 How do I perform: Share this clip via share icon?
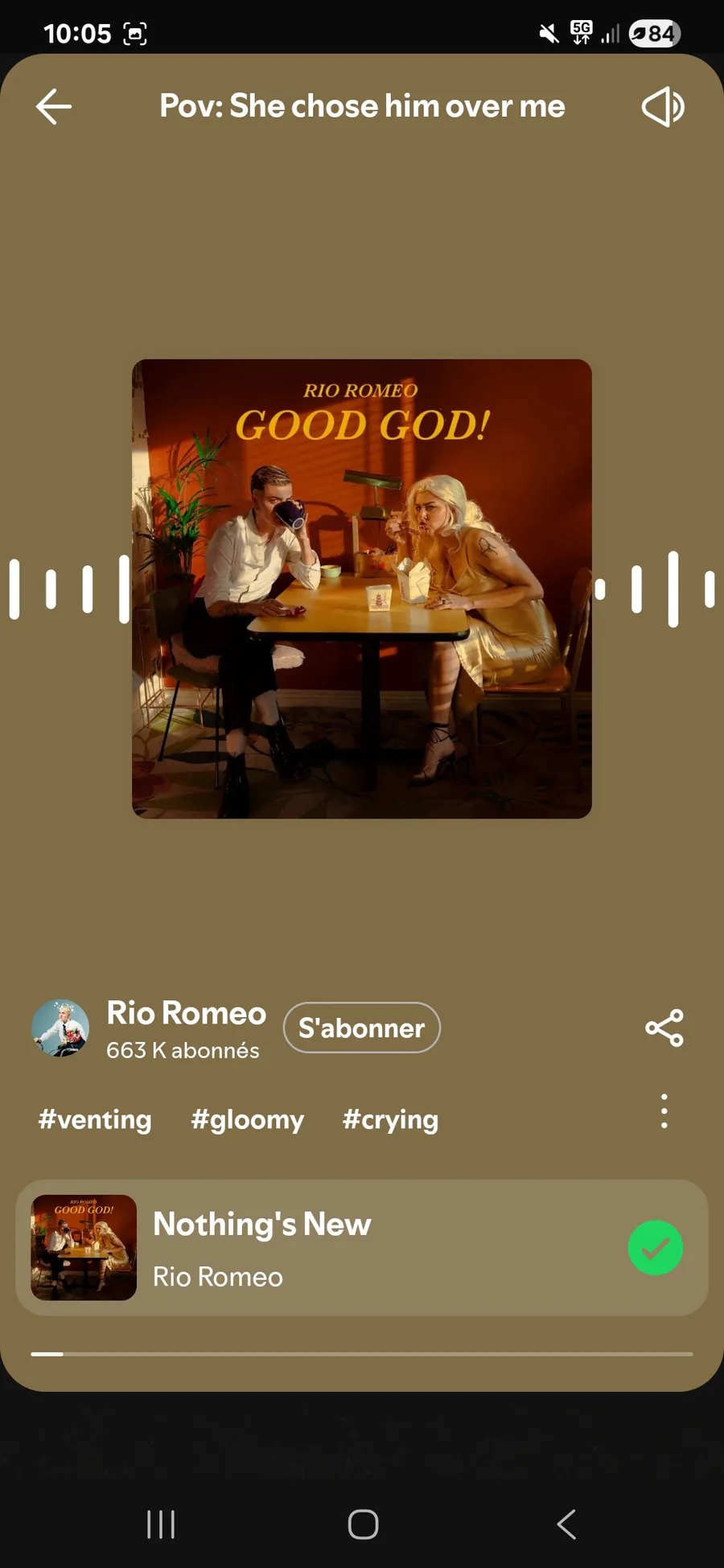[664, 1028]
